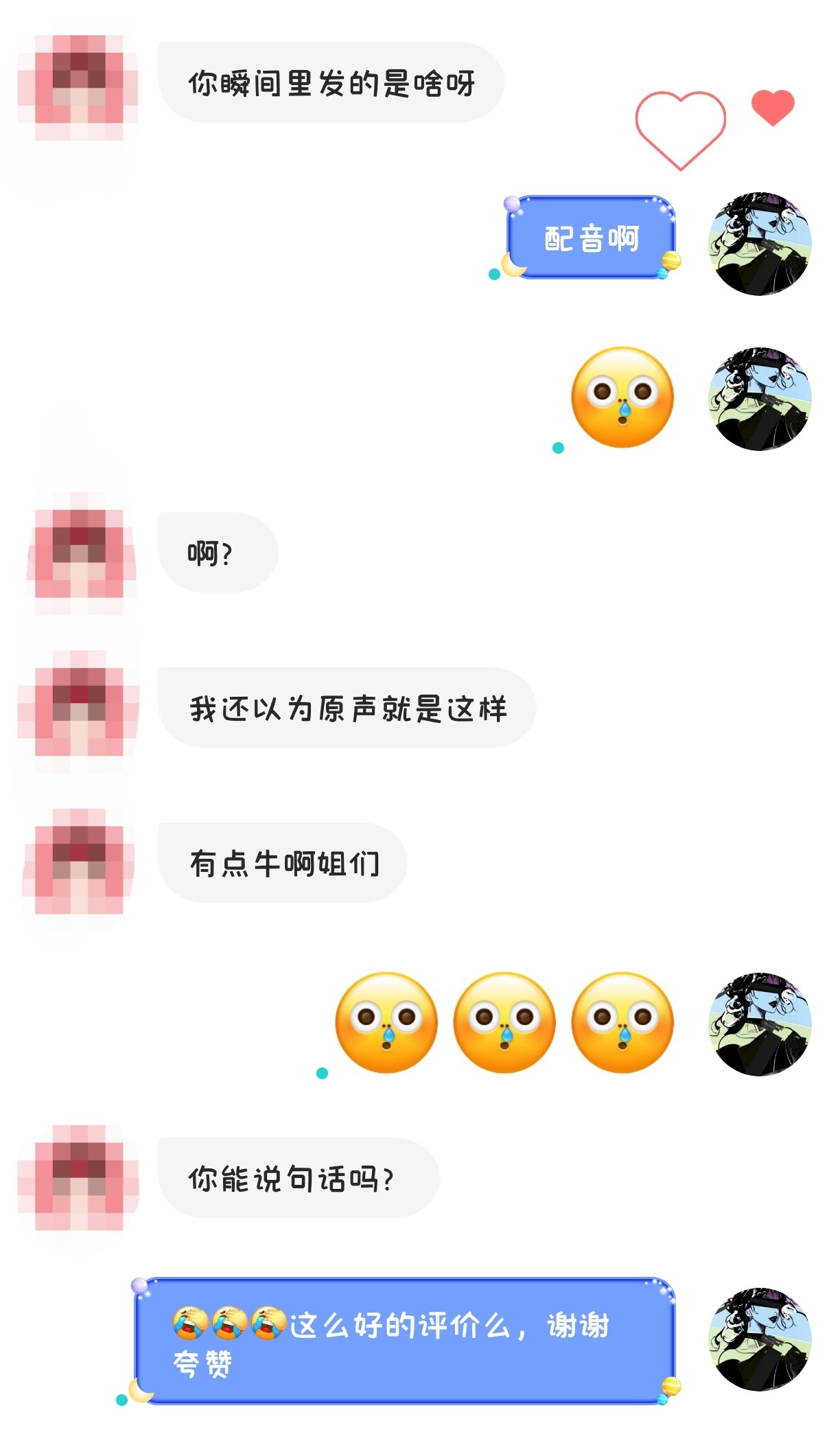Viewport: 840px width, 1443px height.
Task: Open blurred avatar beside "有点牛啊姐们"
Action: click(x=78, y=861)
